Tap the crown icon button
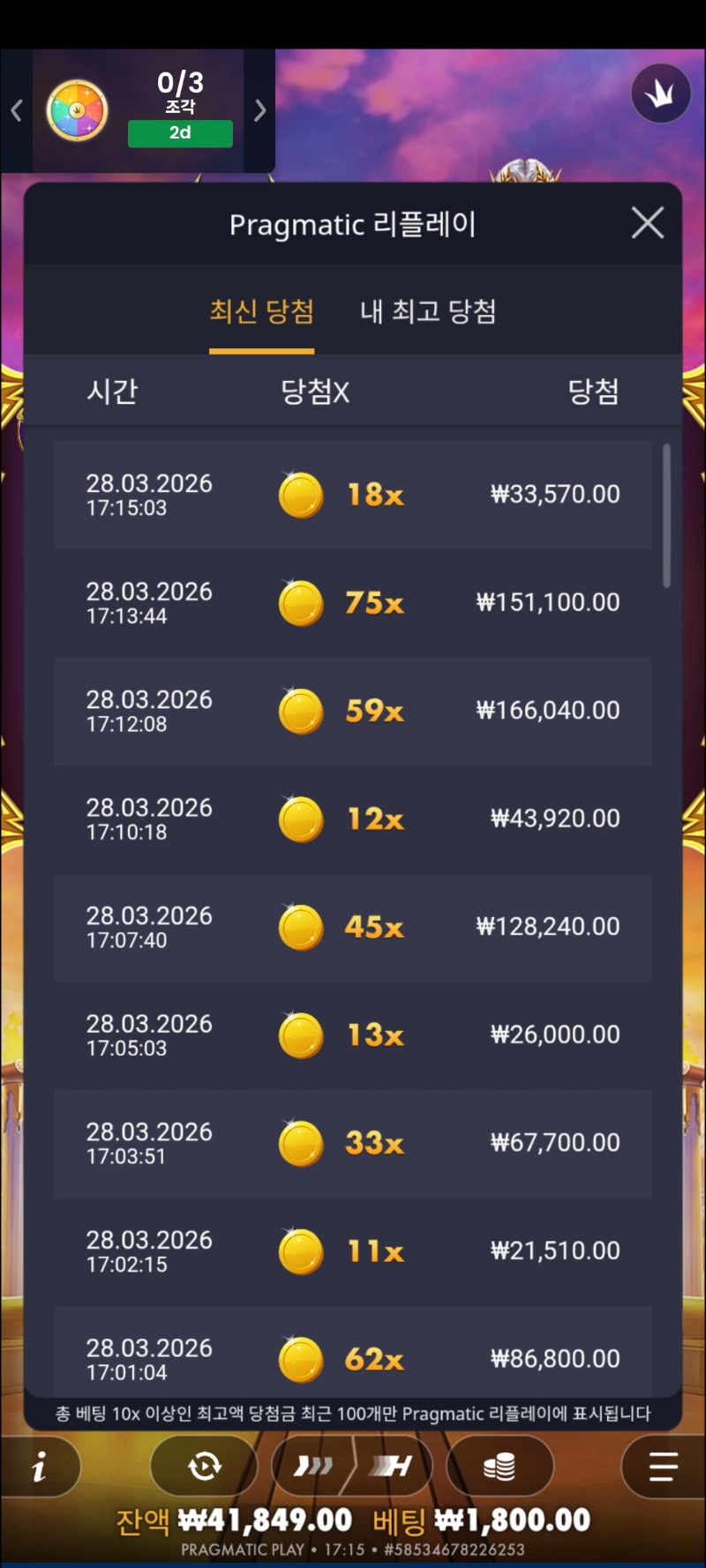 660,93
